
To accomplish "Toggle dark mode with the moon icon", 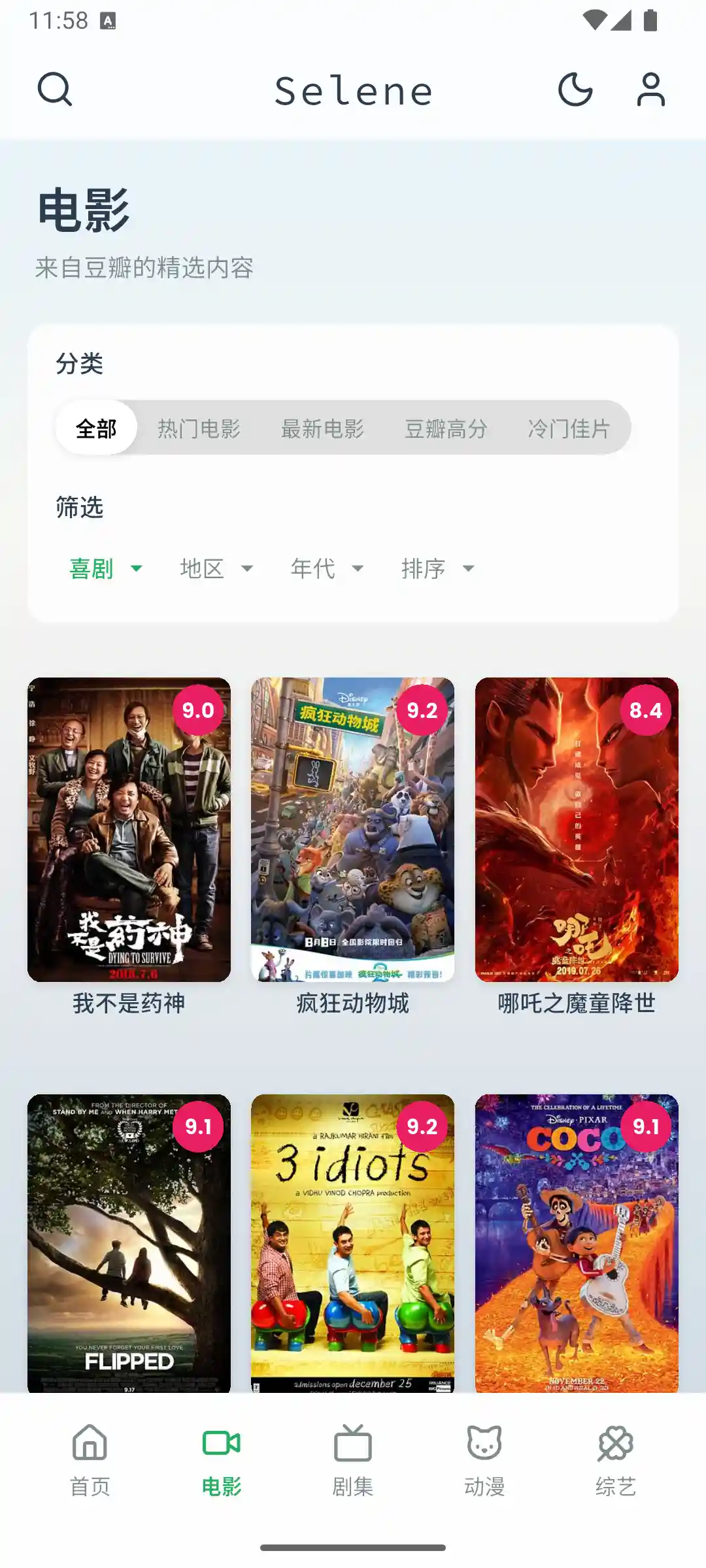I will 574,90.
